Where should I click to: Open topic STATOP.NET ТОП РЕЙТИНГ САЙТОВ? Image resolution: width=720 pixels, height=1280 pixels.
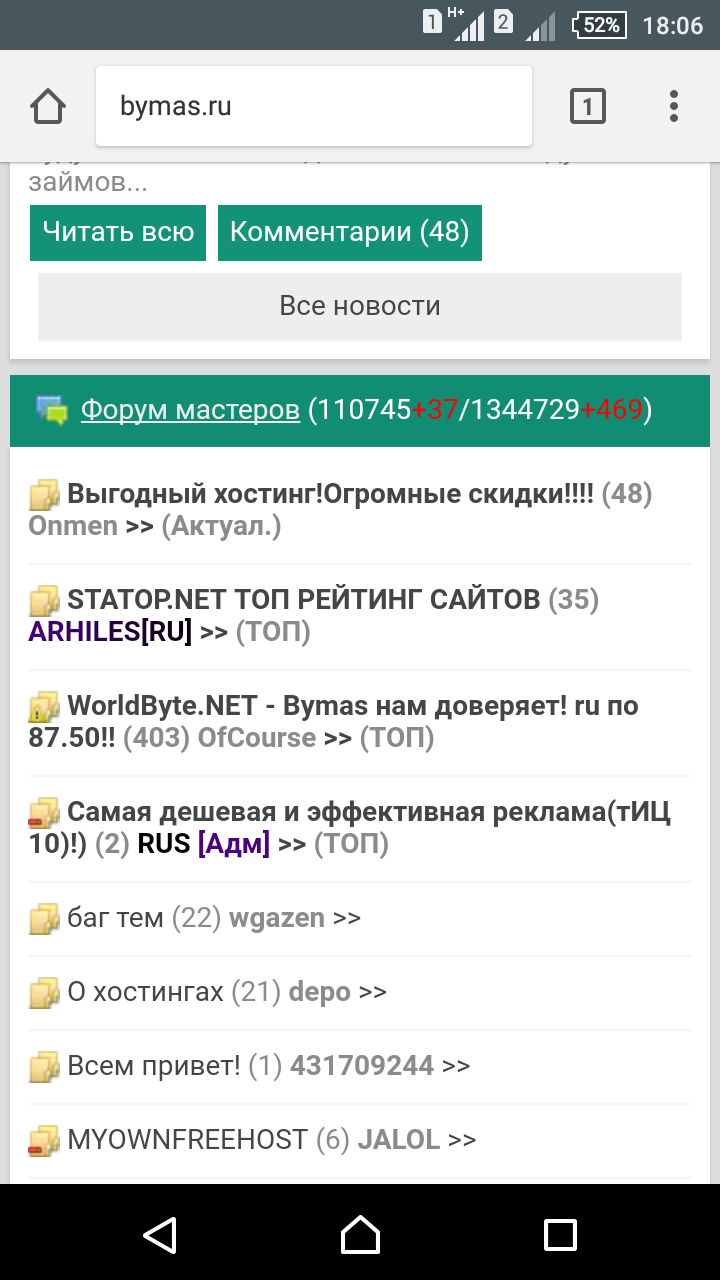303,600
